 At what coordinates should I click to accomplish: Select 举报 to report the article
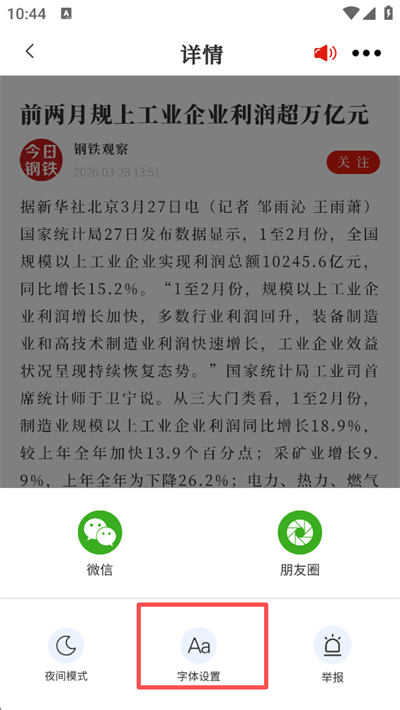click(332, 654)
